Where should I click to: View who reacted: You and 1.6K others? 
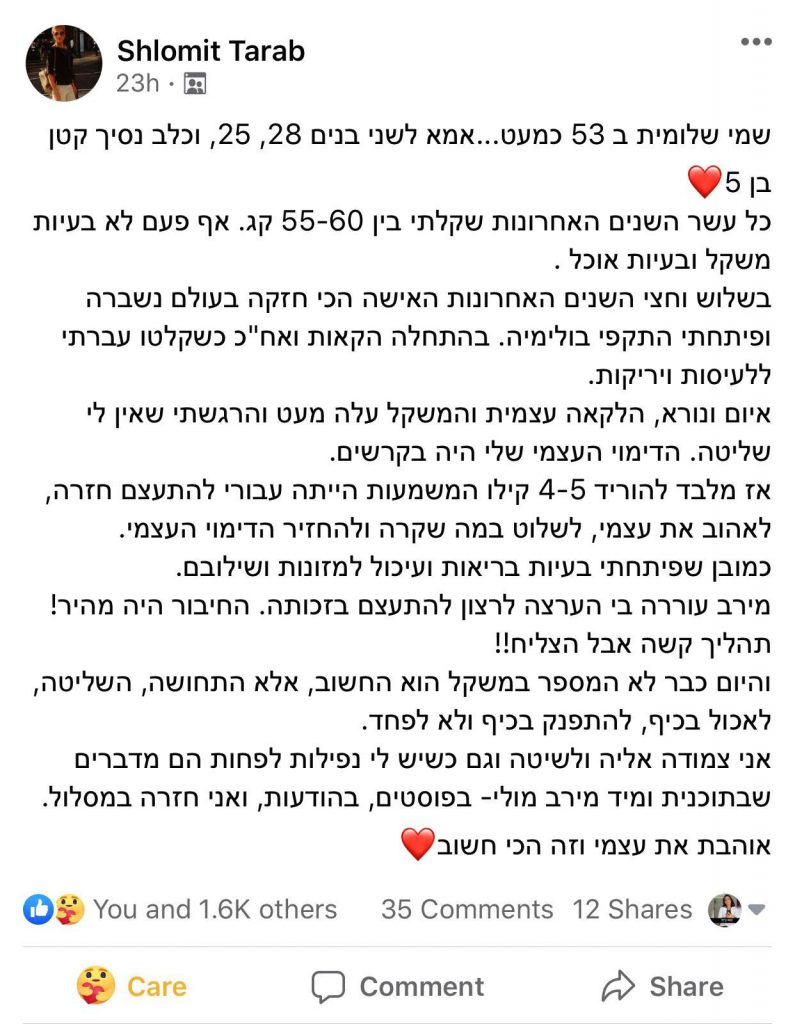pyautogui.click(x=214, y=909)
